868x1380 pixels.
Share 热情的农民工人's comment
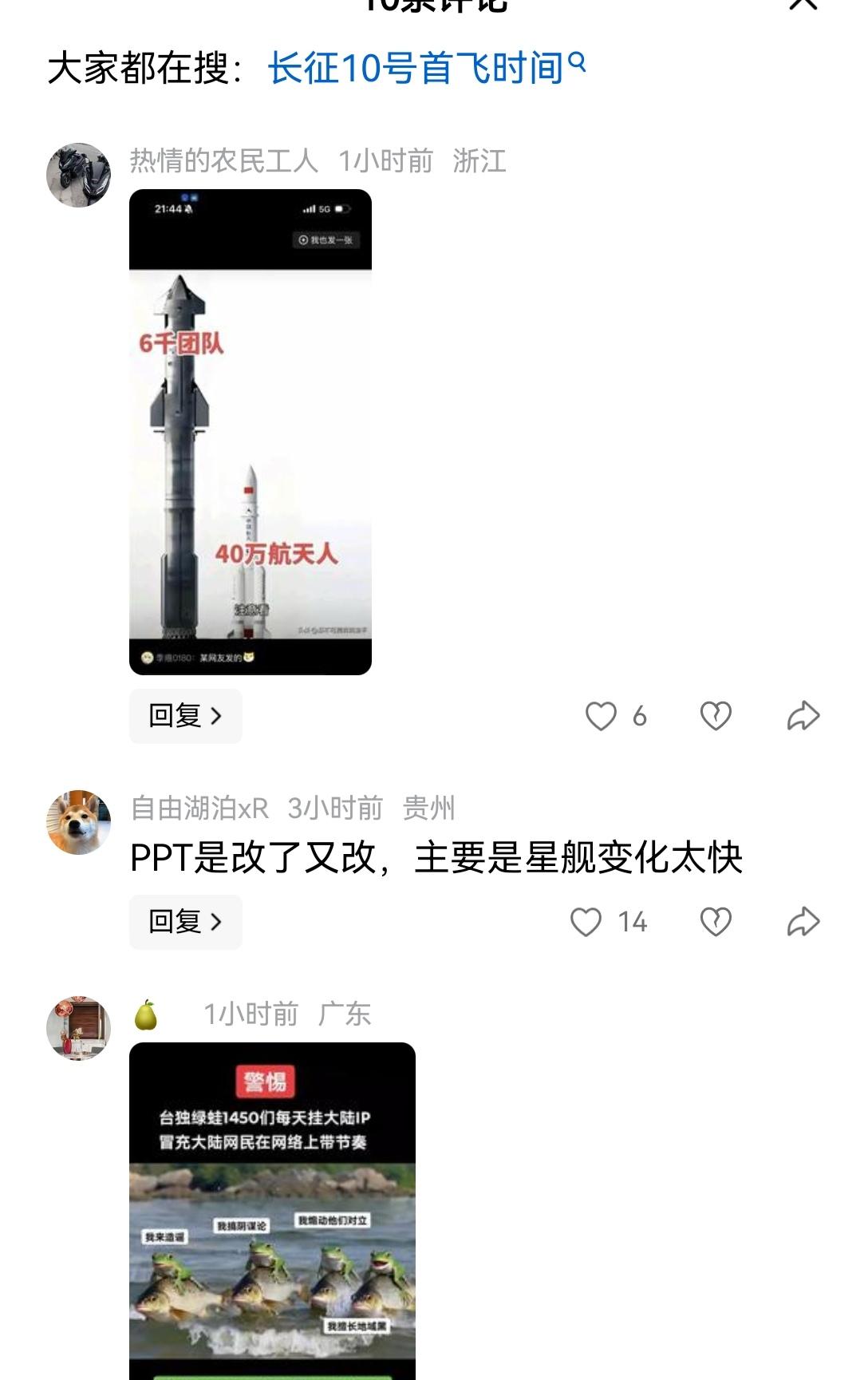pos(803,716)
